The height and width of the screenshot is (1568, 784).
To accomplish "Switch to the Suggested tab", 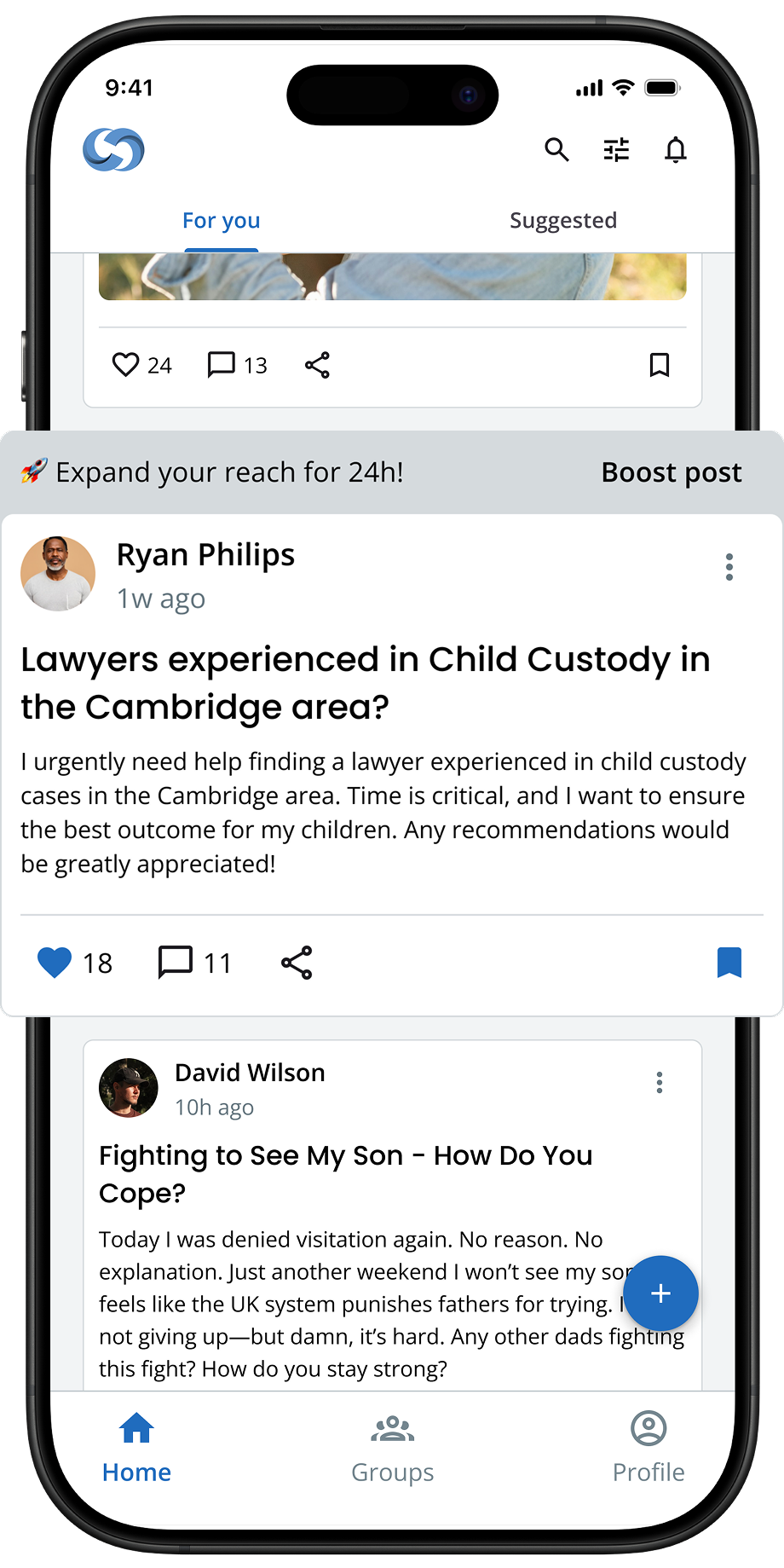I will (562, 221).
